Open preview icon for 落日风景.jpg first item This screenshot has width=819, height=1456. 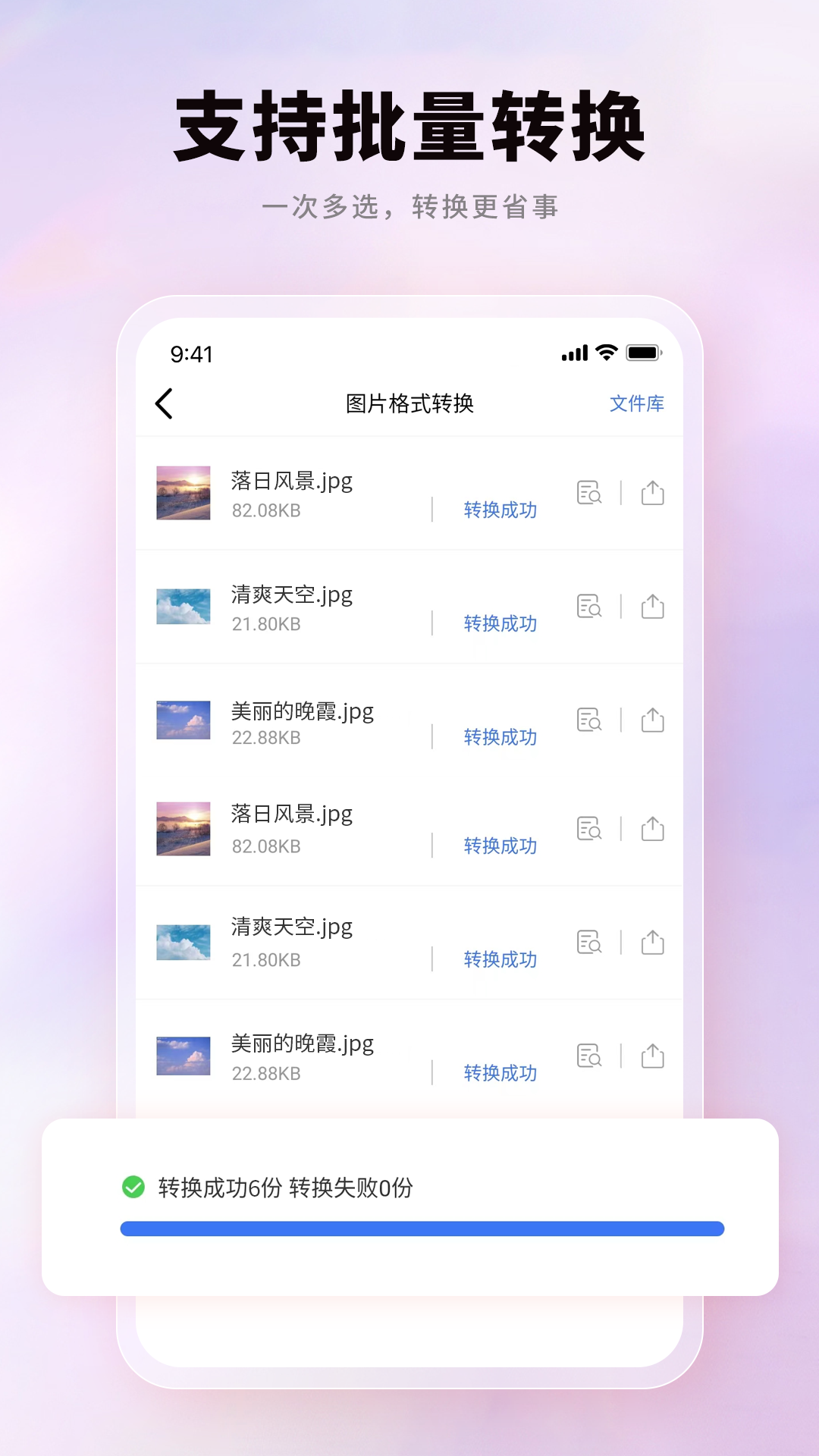click(x=591, y=493)
